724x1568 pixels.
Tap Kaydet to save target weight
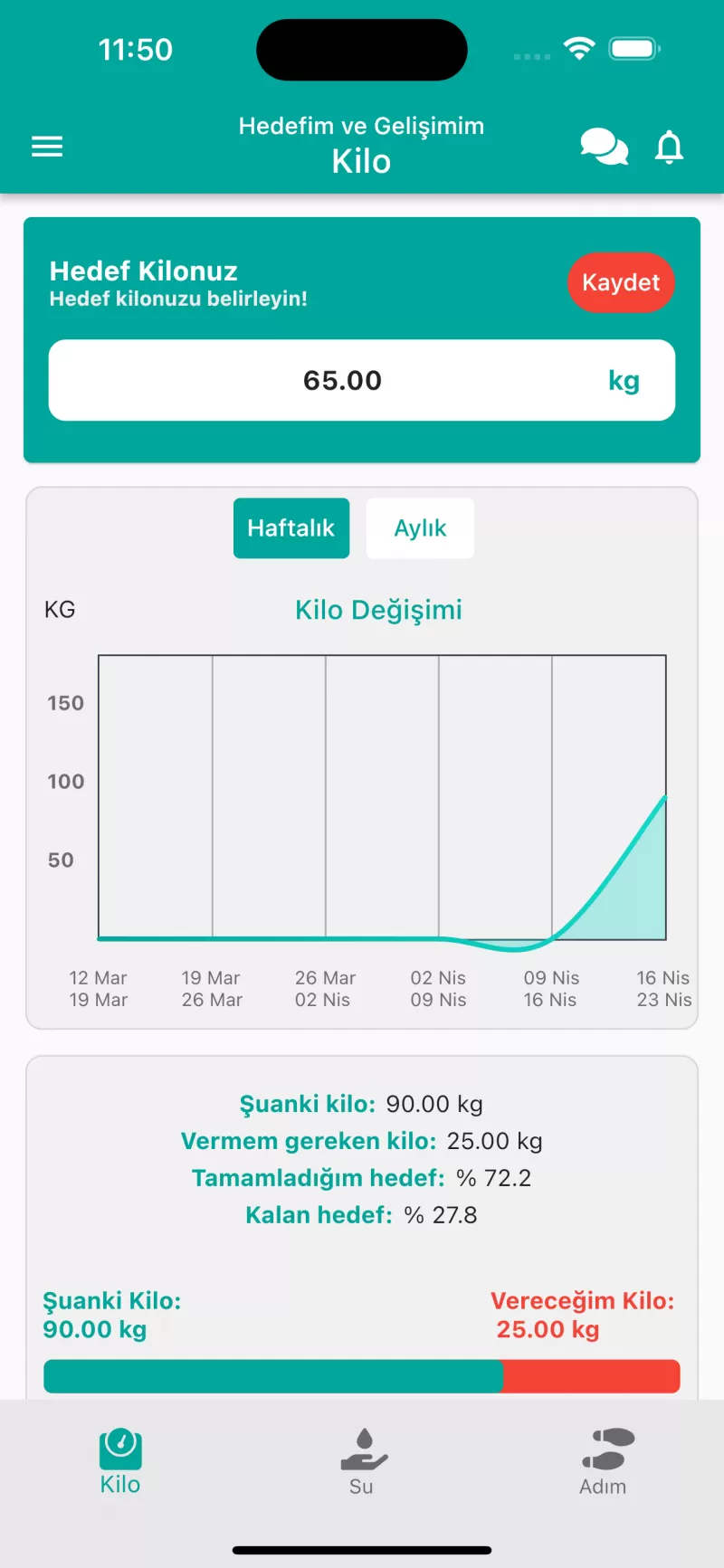coord(621,282)
